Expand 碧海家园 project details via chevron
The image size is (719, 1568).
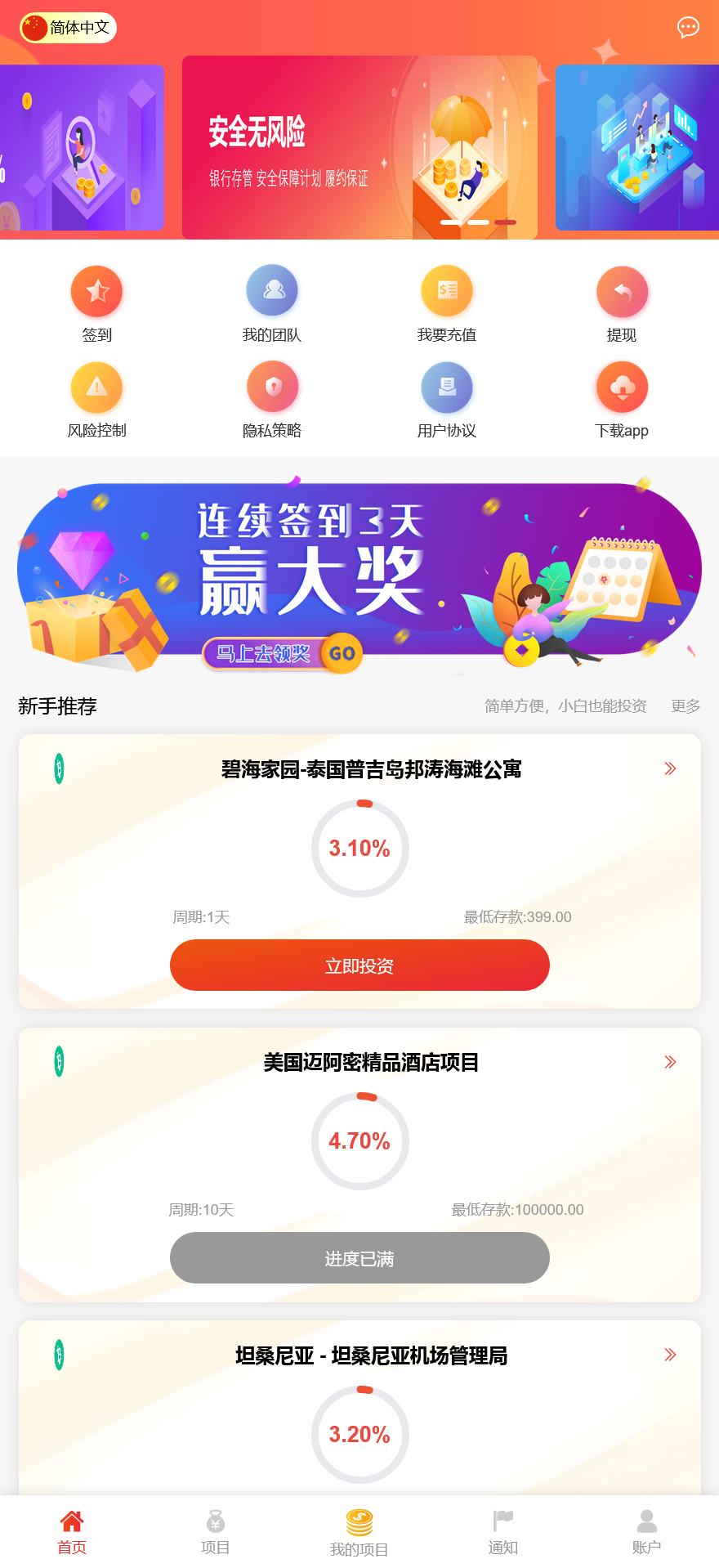click(670, 768)
